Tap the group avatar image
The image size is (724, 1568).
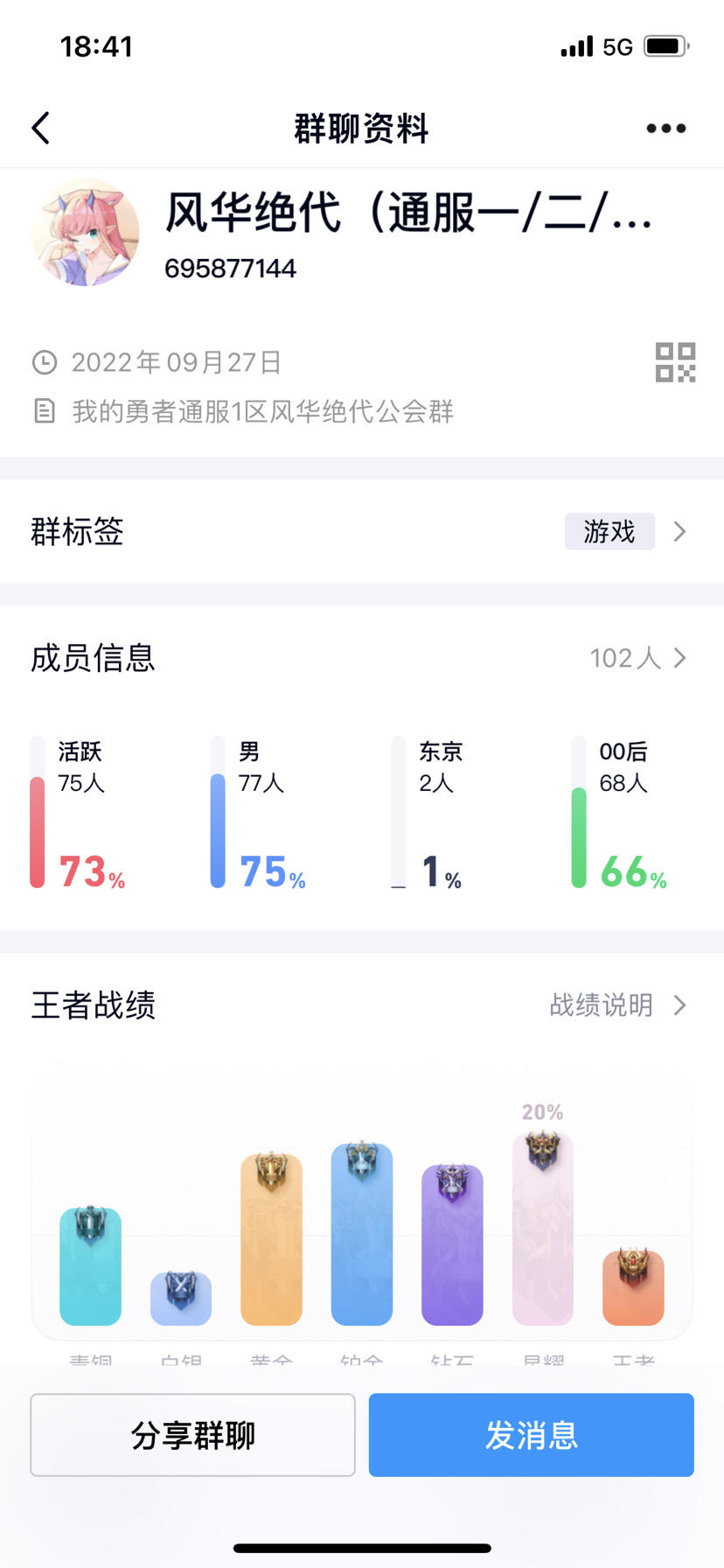point(86,233)
